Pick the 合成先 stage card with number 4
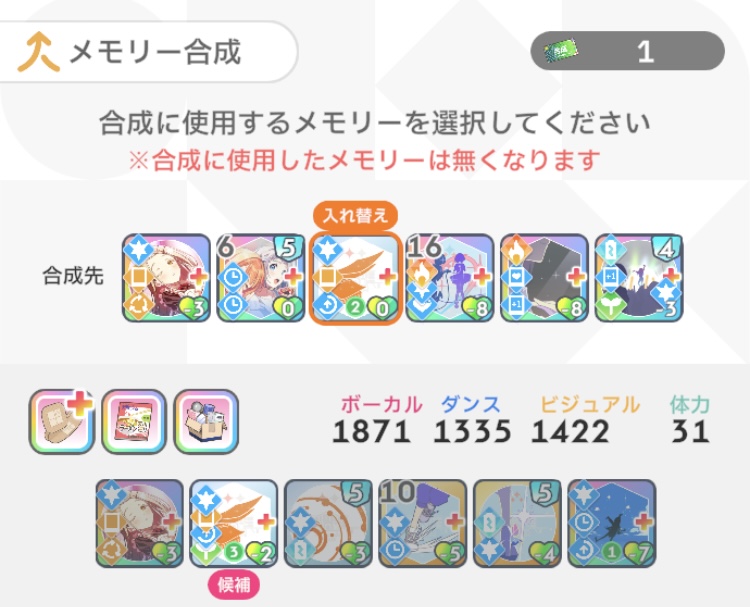The height and width of the screenshot is (607, 750). tap(638, 278)
